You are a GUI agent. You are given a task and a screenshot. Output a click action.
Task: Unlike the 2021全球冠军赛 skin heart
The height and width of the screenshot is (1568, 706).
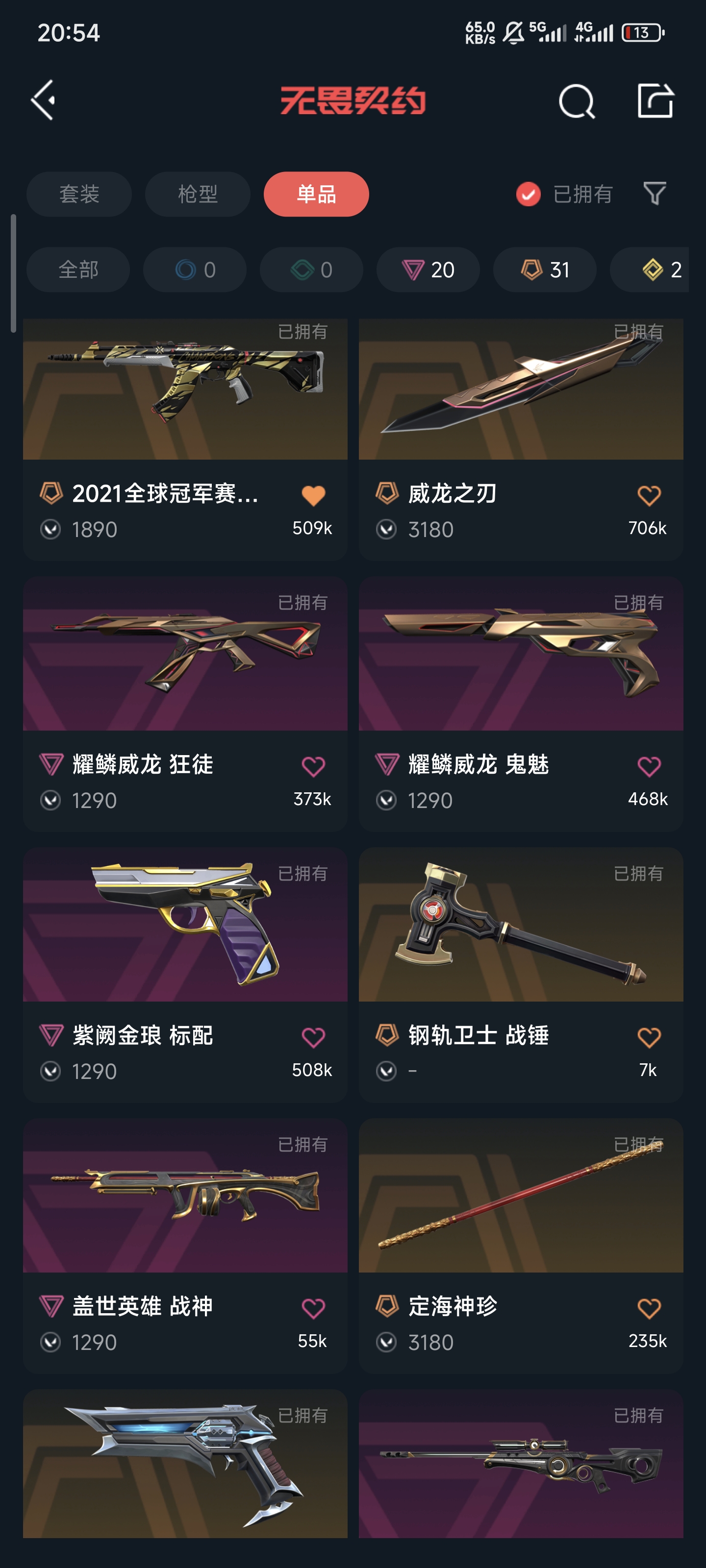click(313, 495)
